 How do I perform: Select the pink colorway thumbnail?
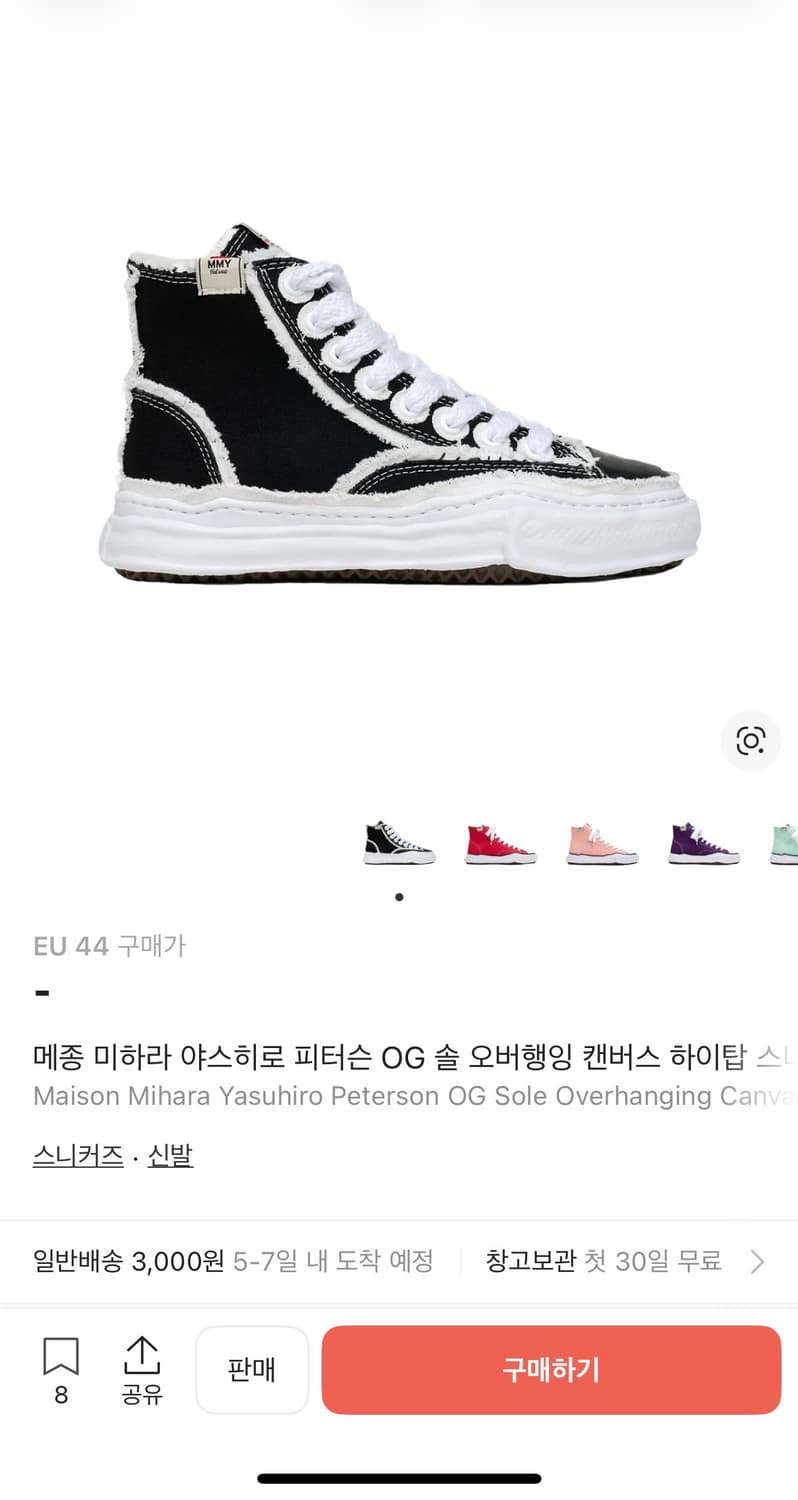pyautogui.click(x=602, y=843)
